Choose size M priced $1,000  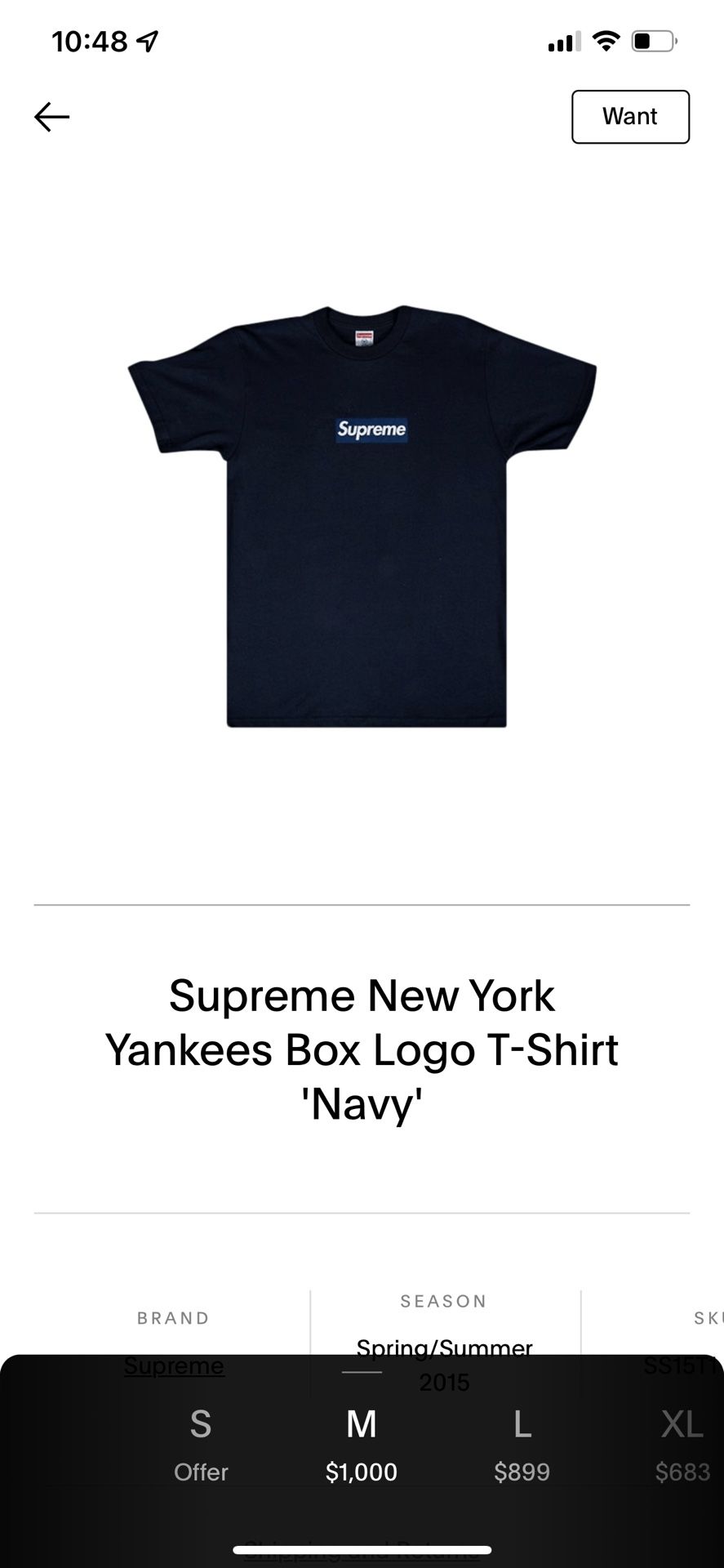click(362, 1445)
